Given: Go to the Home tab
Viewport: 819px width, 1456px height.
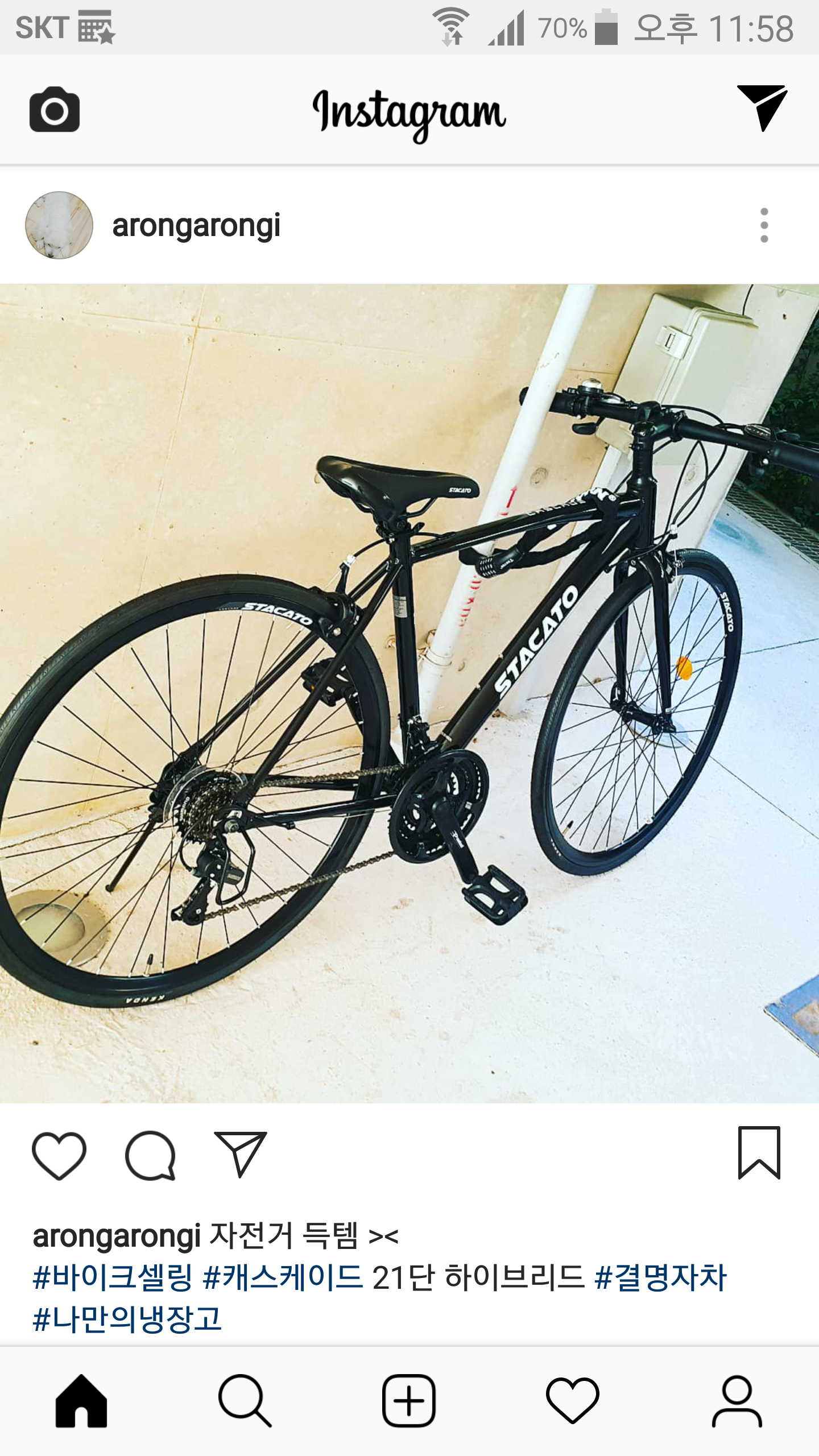Looking at the screenshot, I should click(x=81, y=1401).
